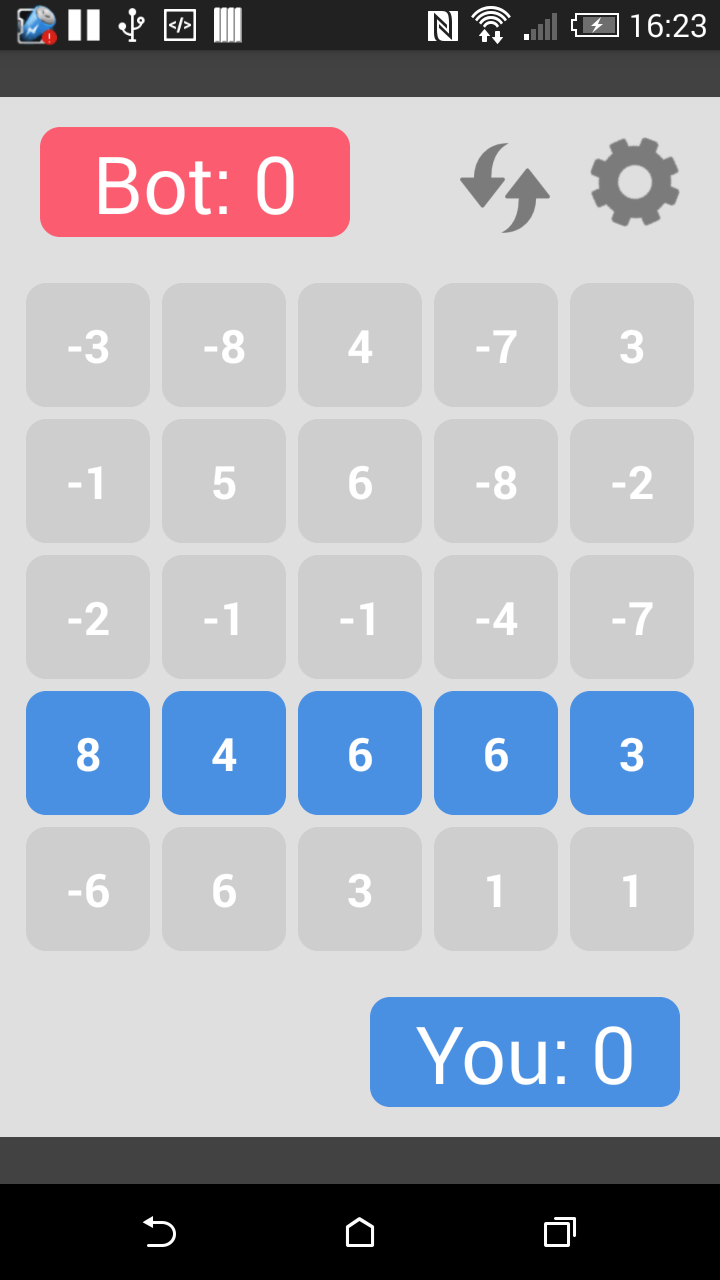Restart the game with the swap arrows icon
720x1280 pixels.
(505, 187)
